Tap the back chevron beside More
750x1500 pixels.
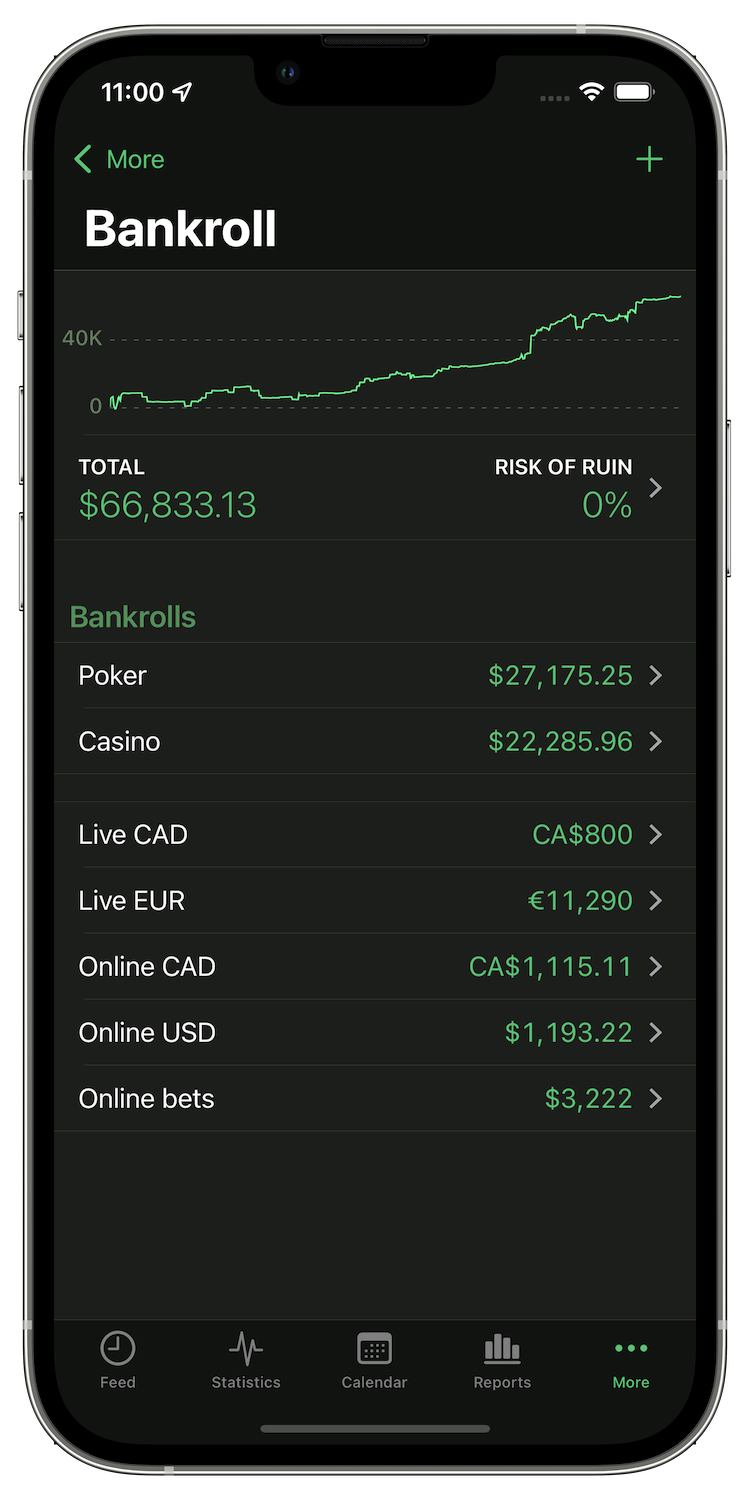83,159
